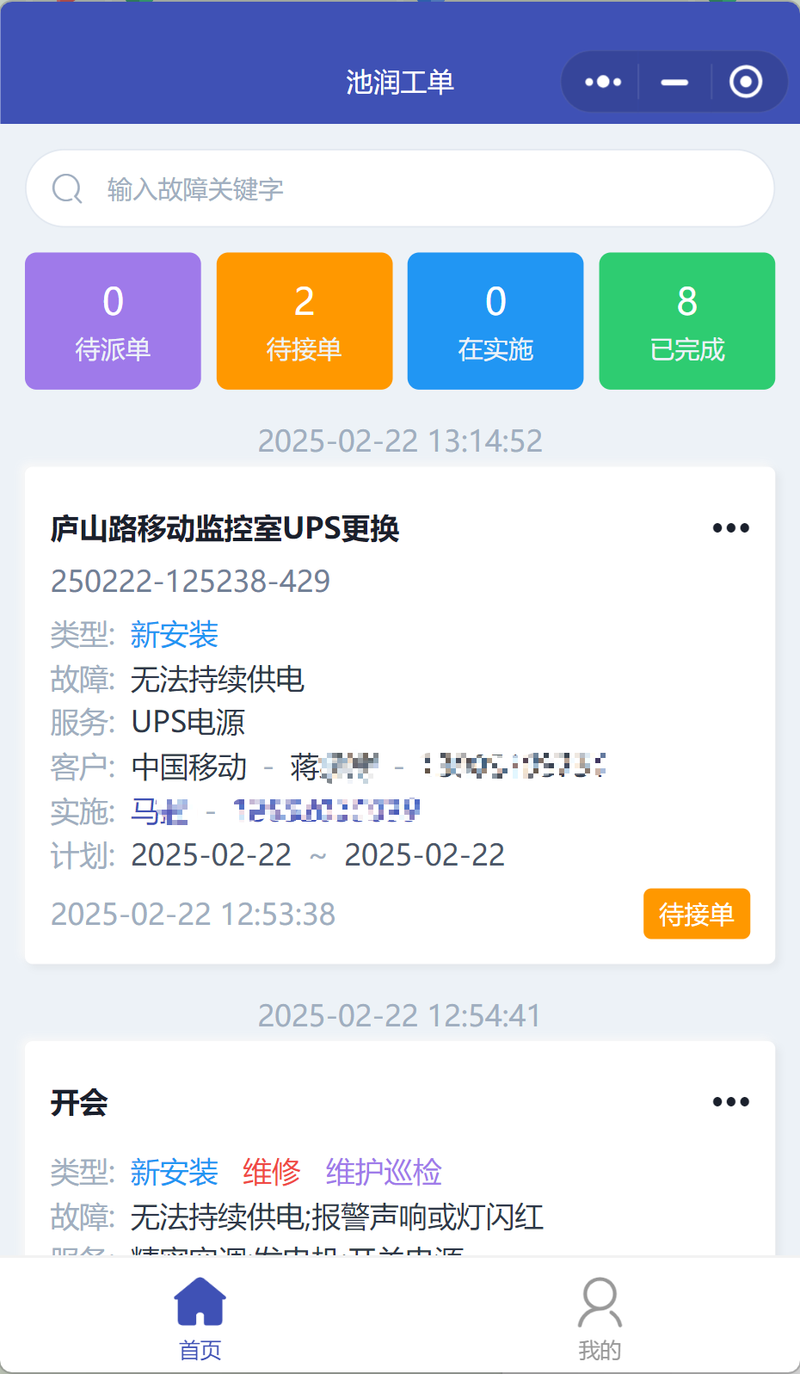The width and height of the screenshot is (800, 1374).
Task: Show the 已完成 completed orders tile
Action: 687,321
